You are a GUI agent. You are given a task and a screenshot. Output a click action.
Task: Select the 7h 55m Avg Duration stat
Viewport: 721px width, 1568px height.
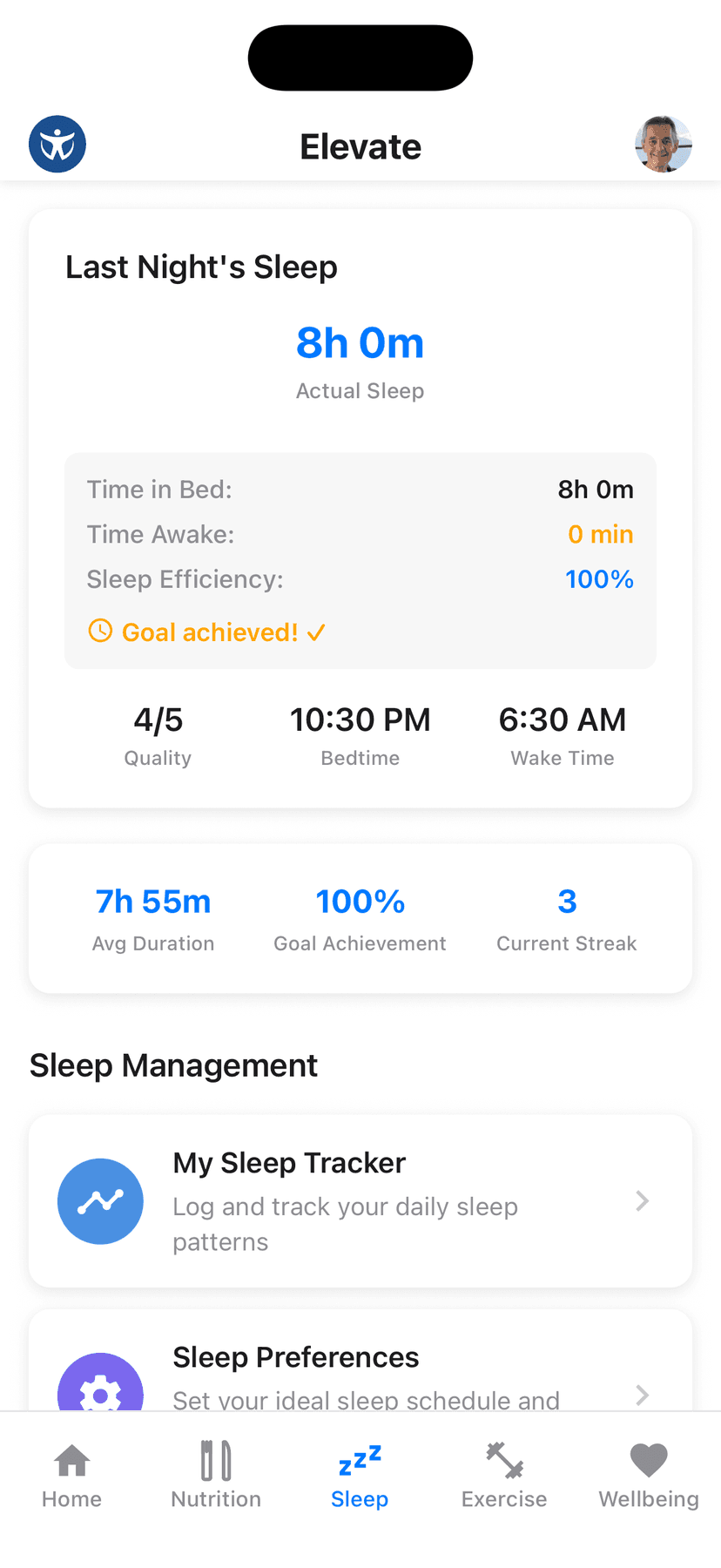click(x=153, y=901)
